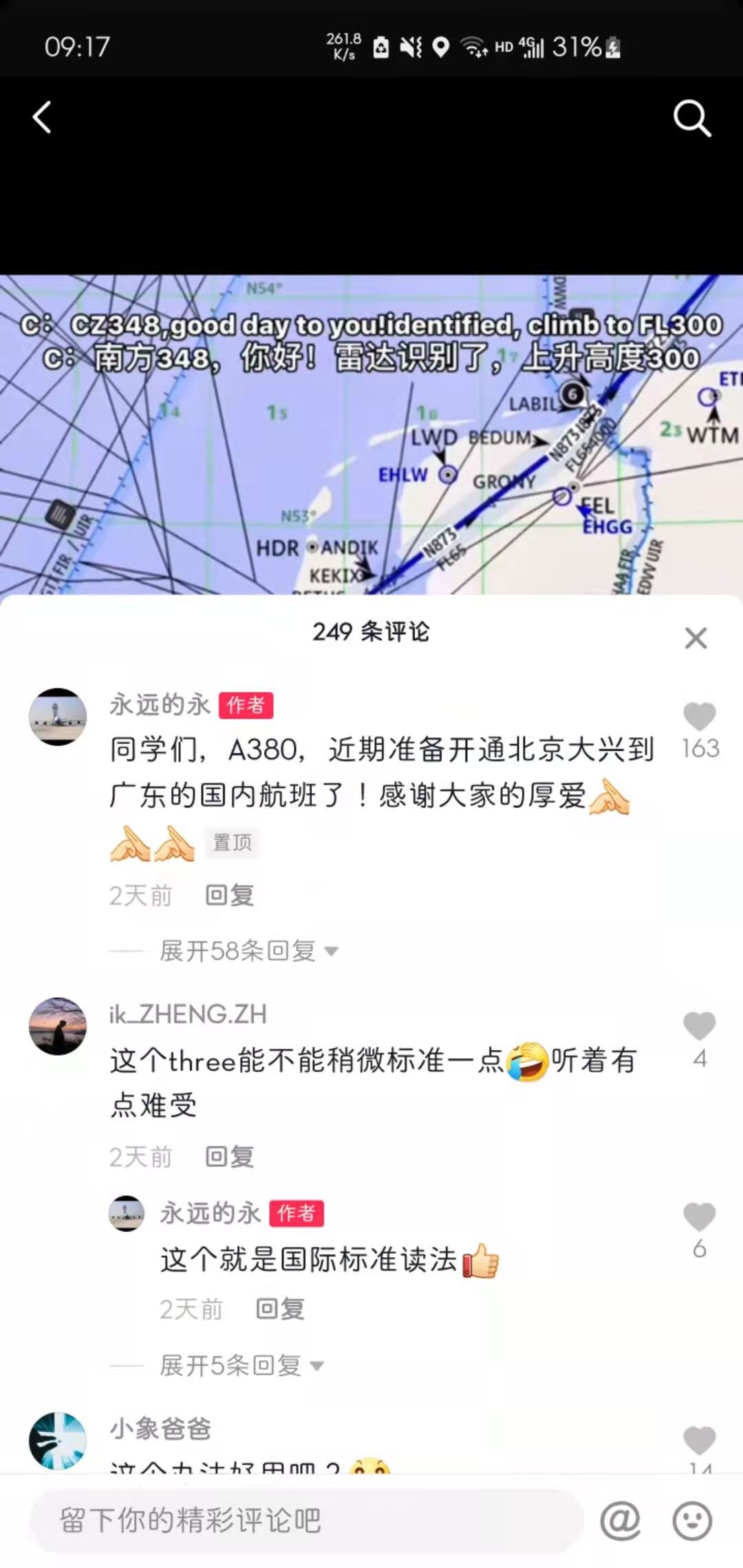The width and height of the screenshot is (743, 1568).
Task: Like ik_ZHENG.ZH's comment about three
Action: point(700,1027)
